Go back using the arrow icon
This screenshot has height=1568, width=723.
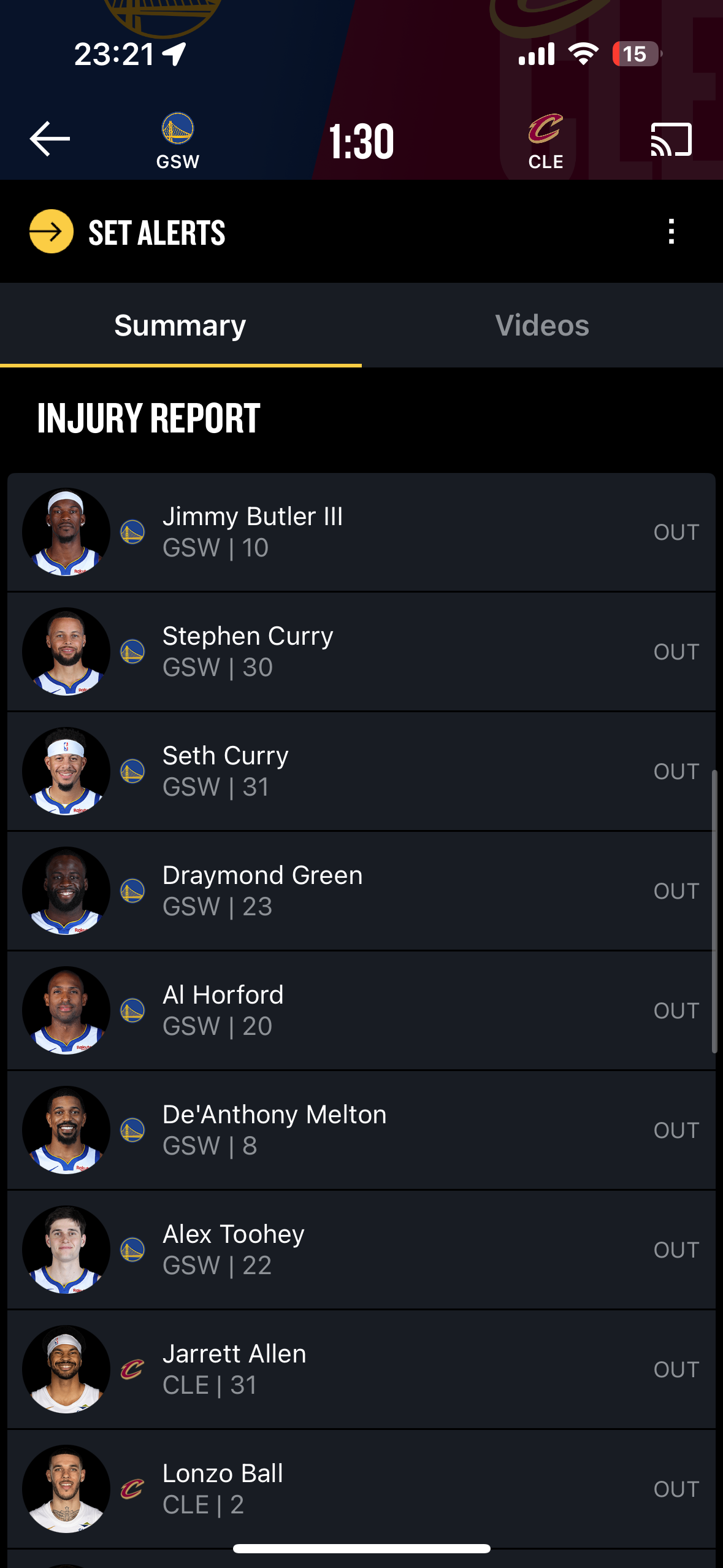(50, 139)
